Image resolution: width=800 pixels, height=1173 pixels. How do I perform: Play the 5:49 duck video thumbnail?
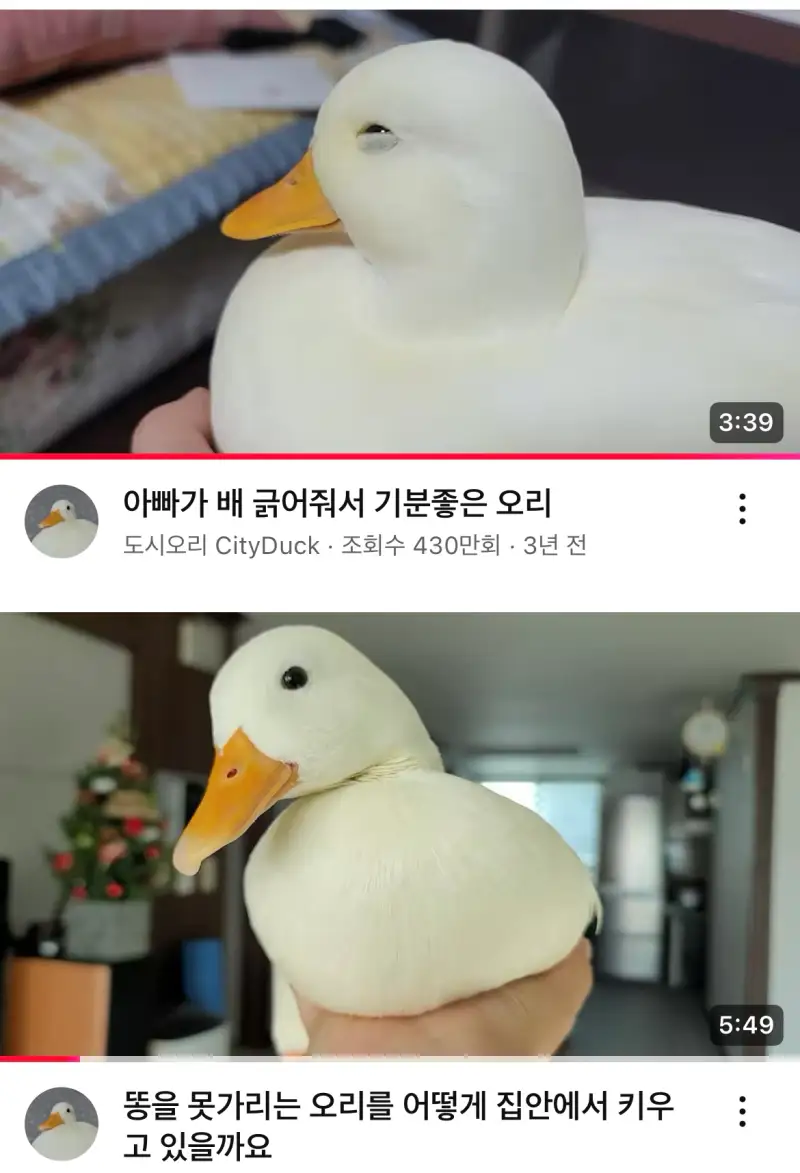click(400, 835)
